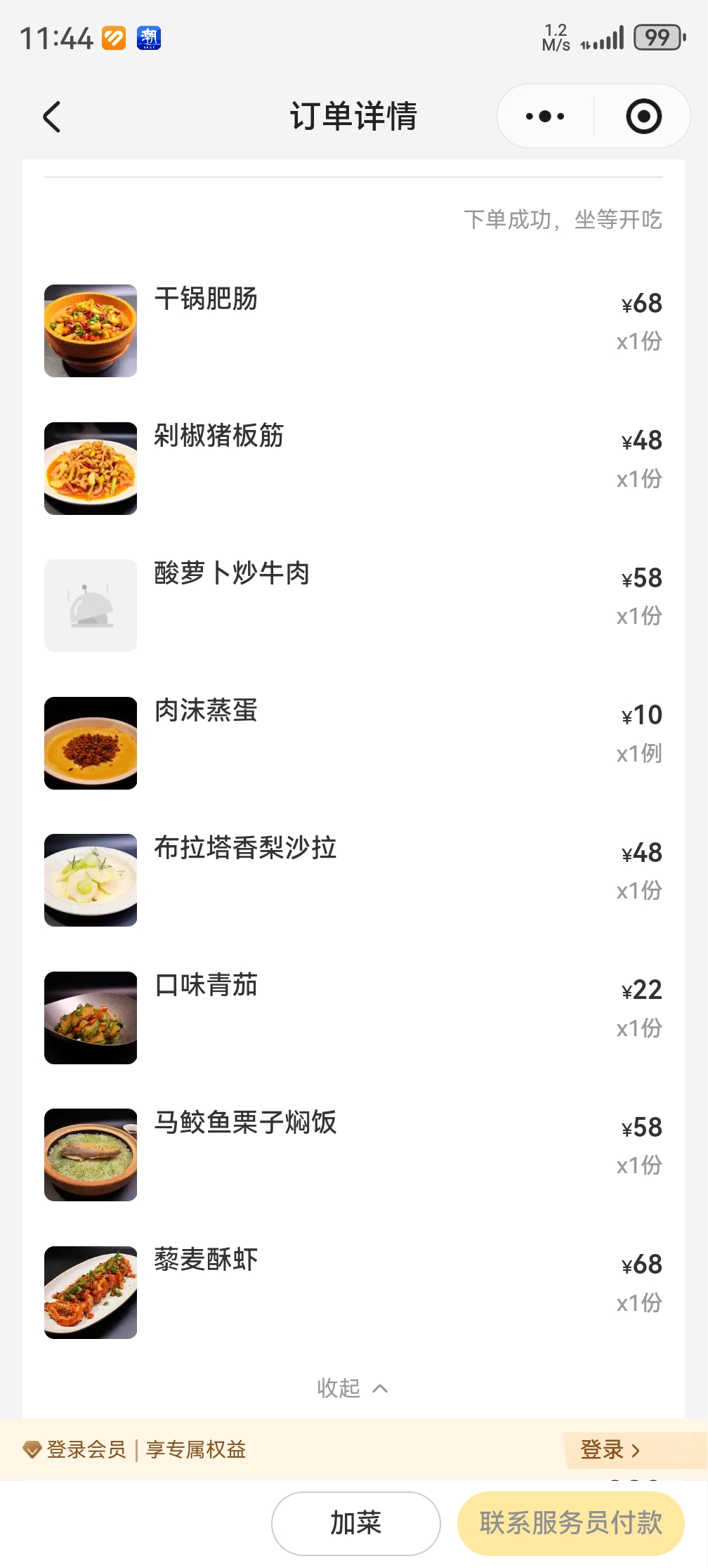Image resolution: width=708 pixels, height=1568 pixels.
Task: Close the mini program via circle icon
Action: point(643,117)
